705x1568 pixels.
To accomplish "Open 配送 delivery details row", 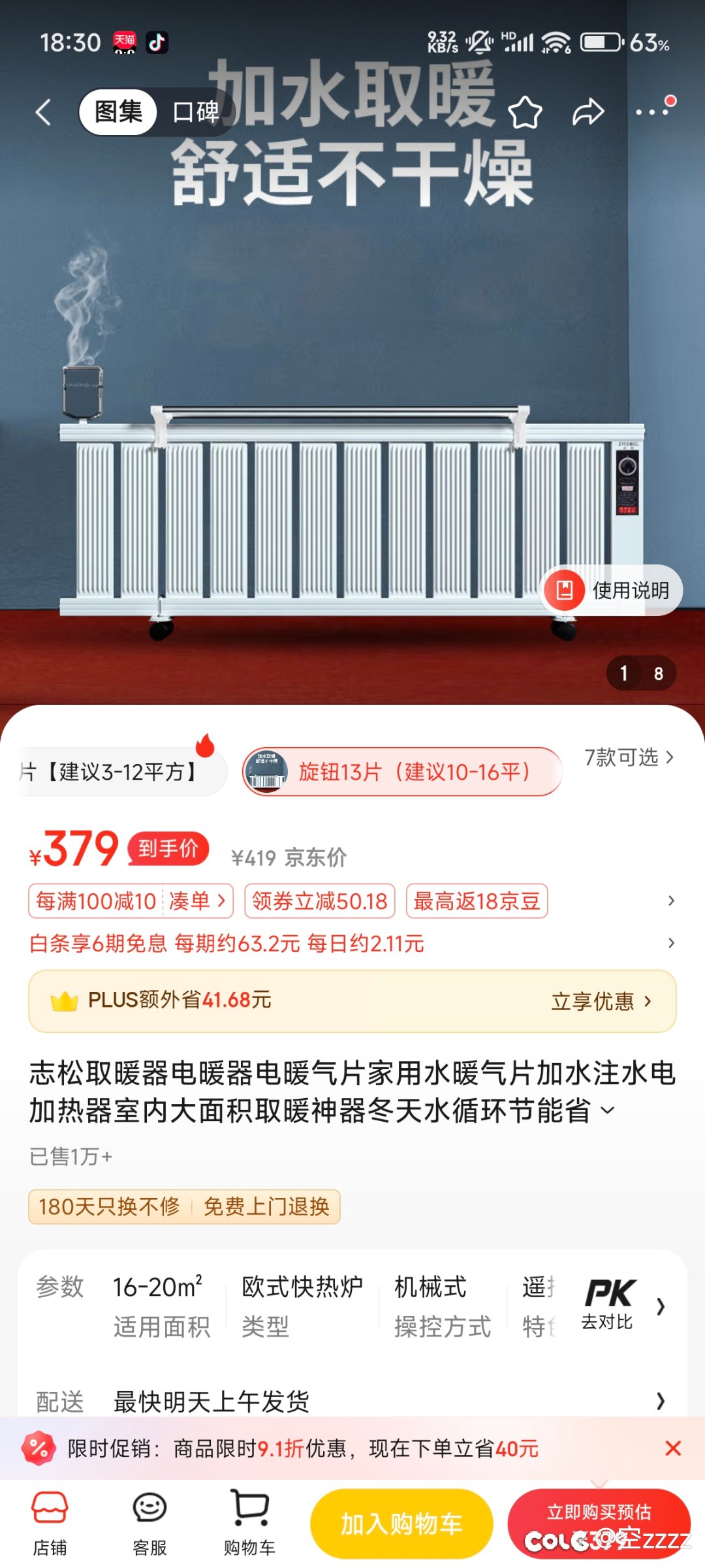I will pos(352,1401).
